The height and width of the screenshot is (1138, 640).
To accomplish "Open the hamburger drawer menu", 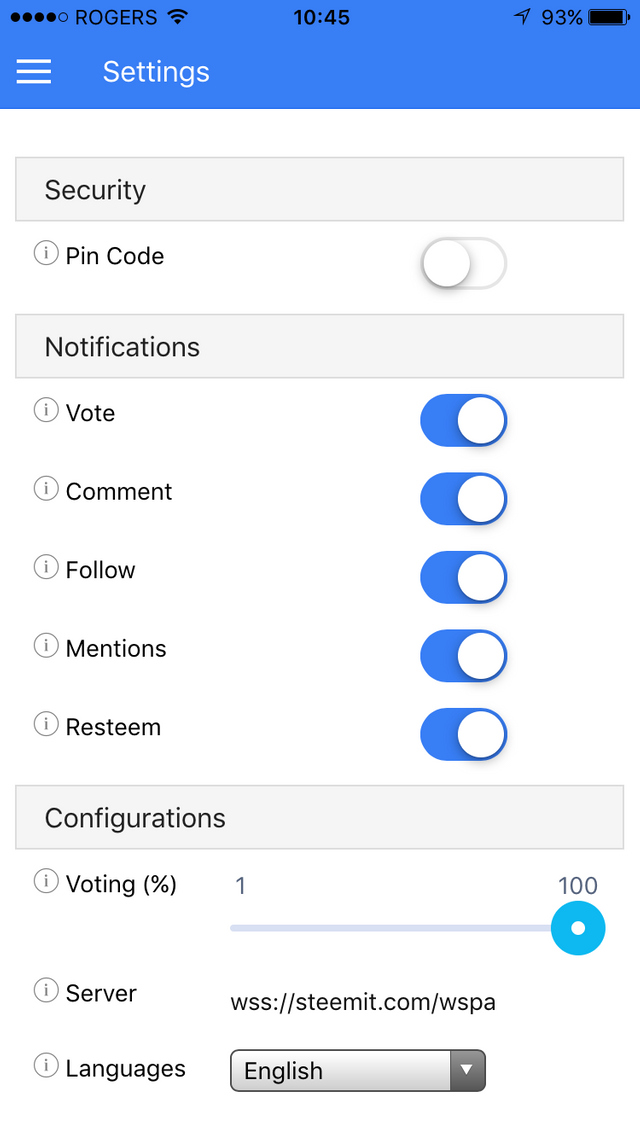I will 33,71.
